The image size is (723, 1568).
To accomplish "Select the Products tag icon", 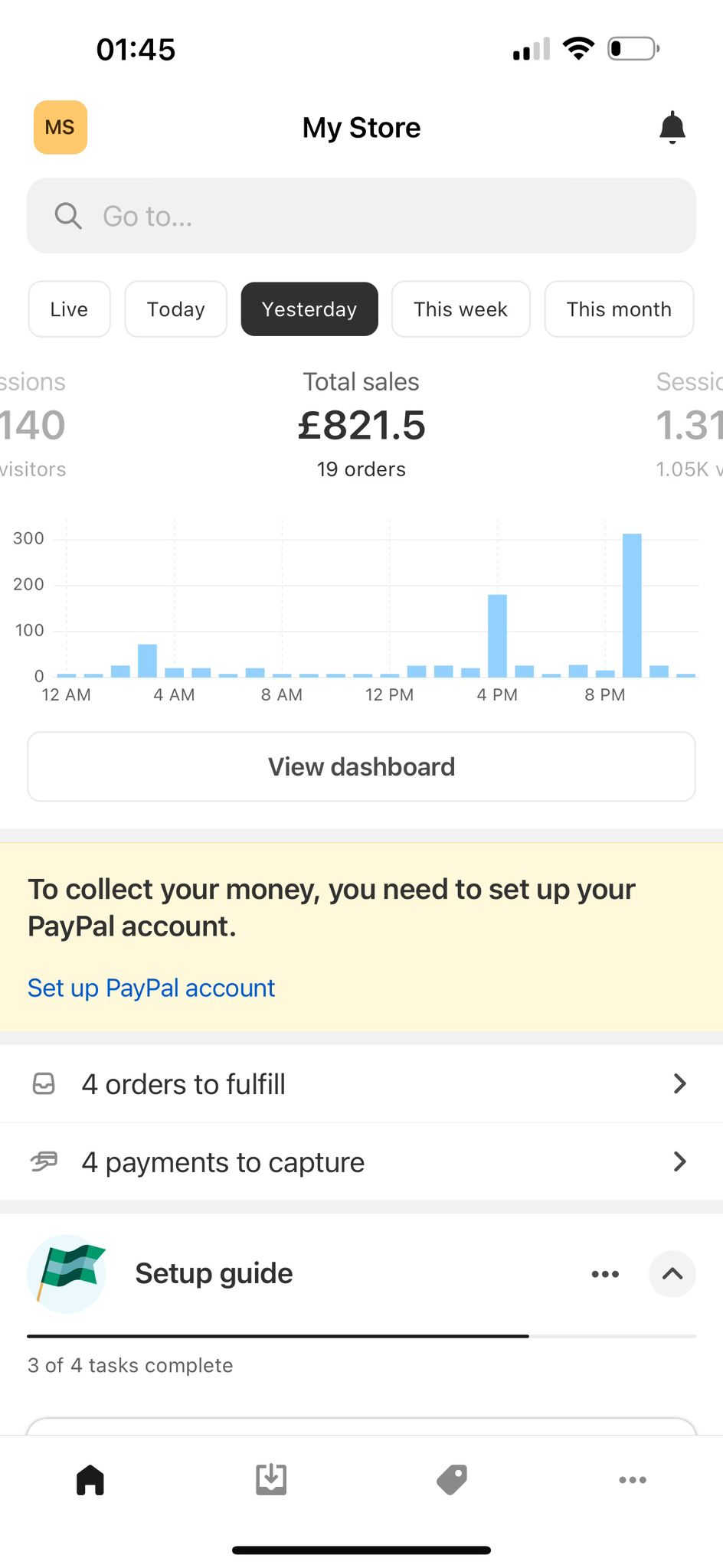I will tap(451, 1479).
